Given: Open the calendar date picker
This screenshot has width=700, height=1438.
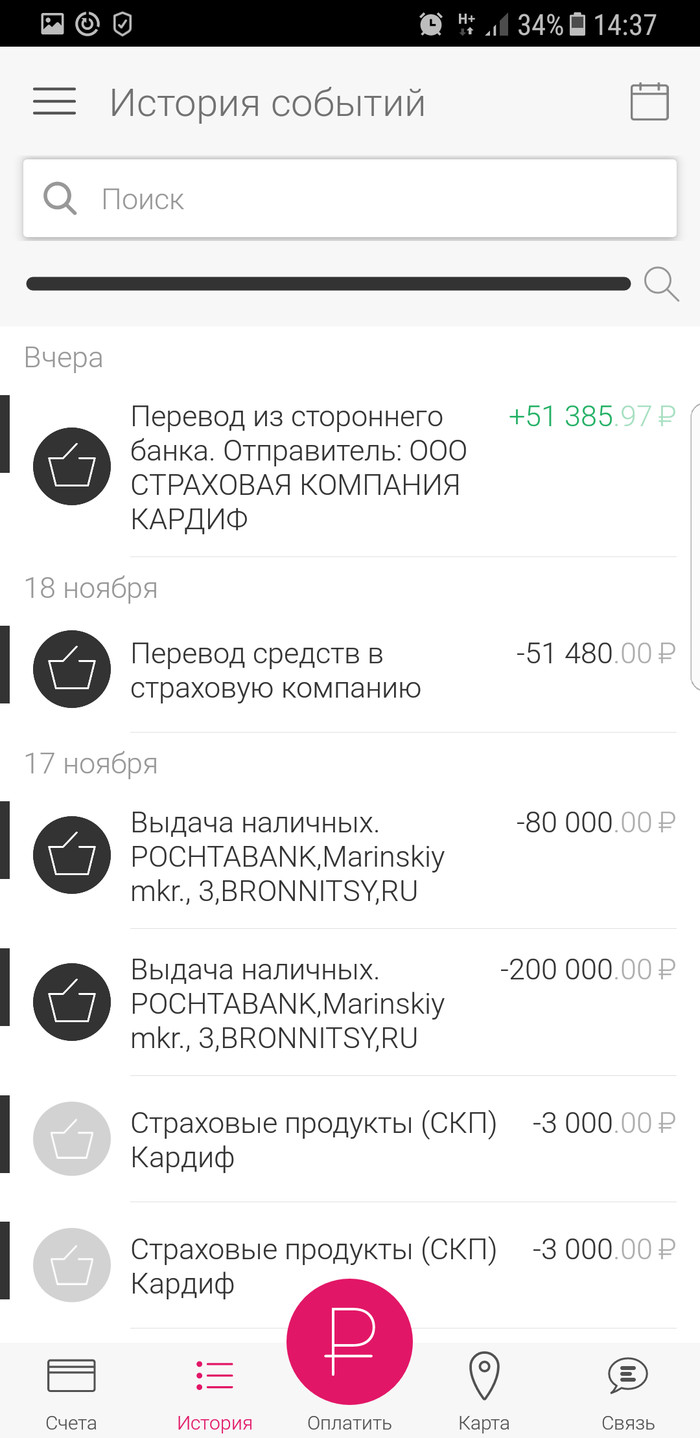Looking at the screenshot, I should [649, 101].
